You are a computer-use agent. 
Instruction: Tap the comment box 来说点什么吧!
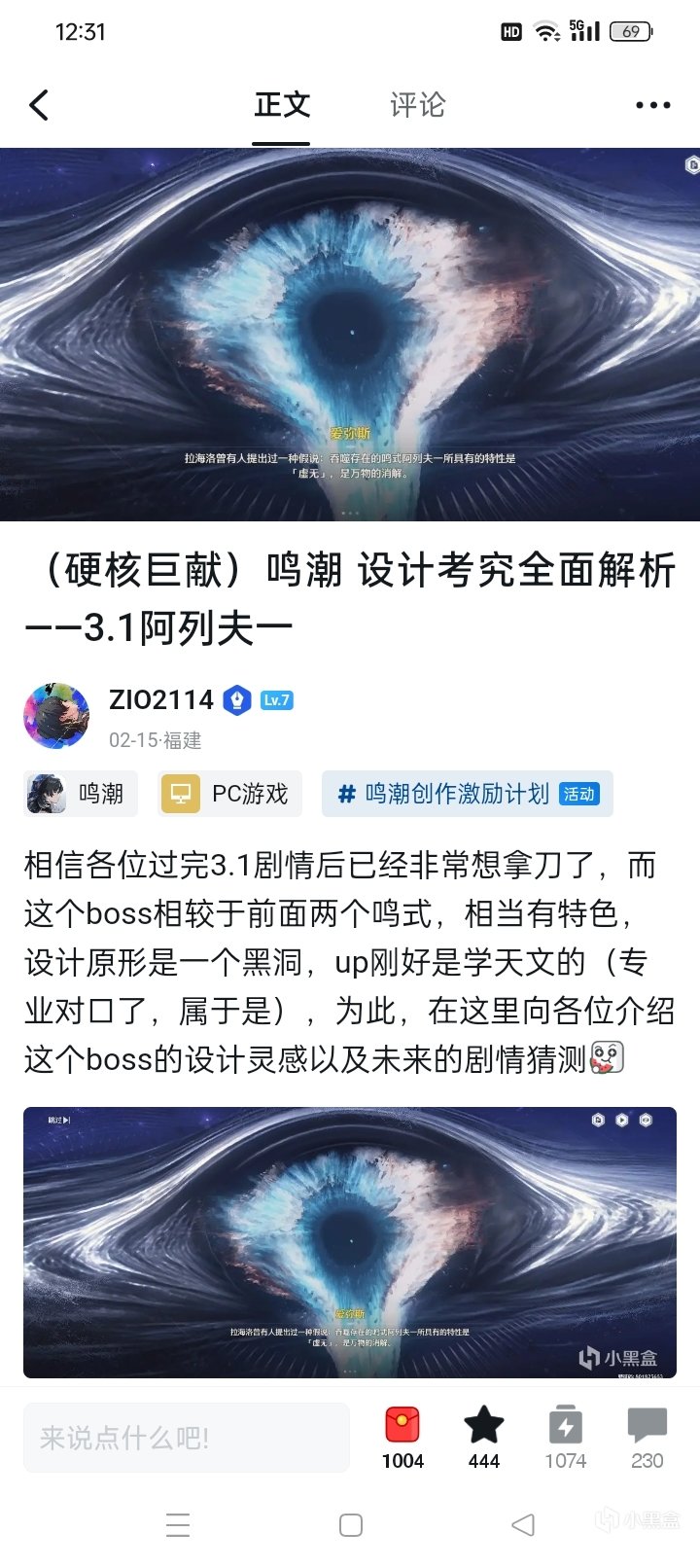(186, 1438)
